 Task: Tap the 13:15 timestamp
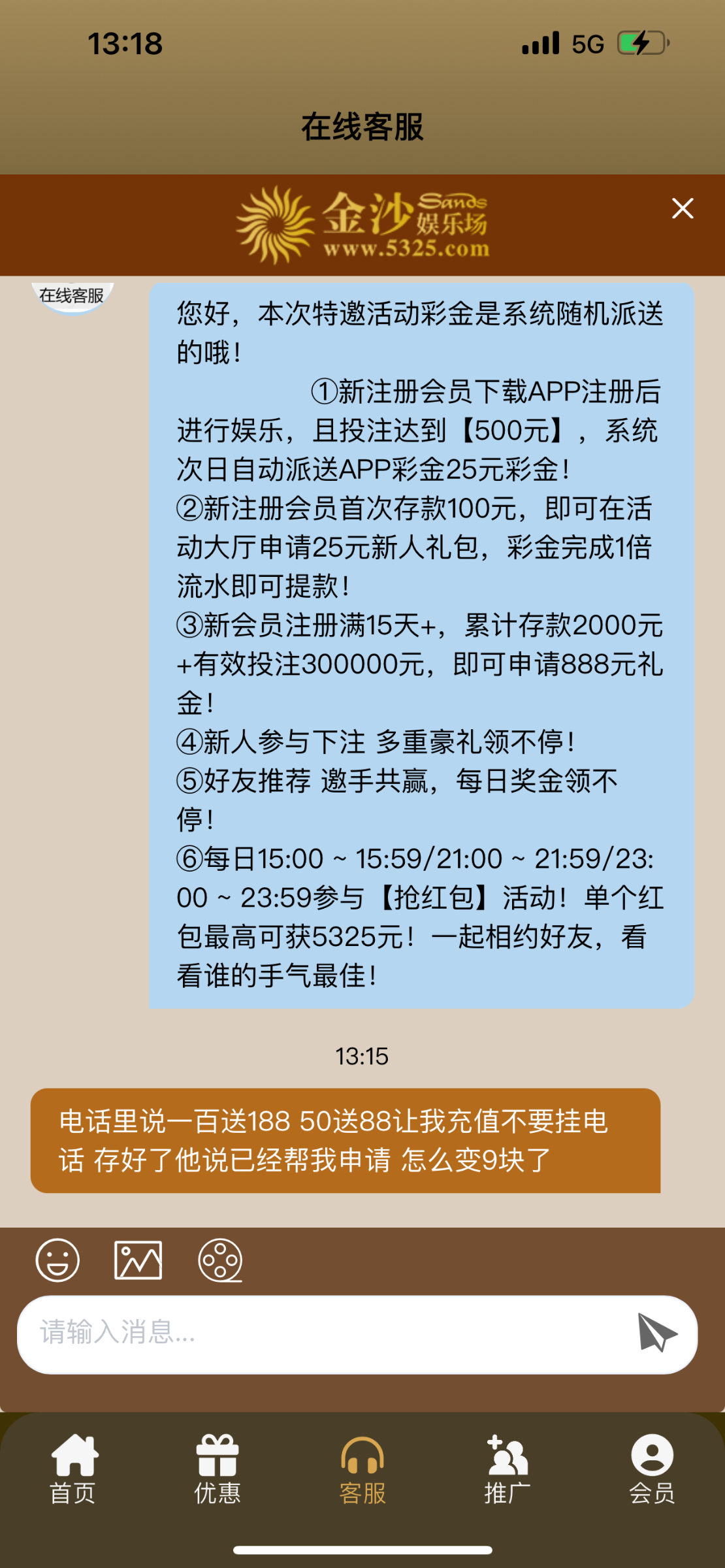(362, 1056)
